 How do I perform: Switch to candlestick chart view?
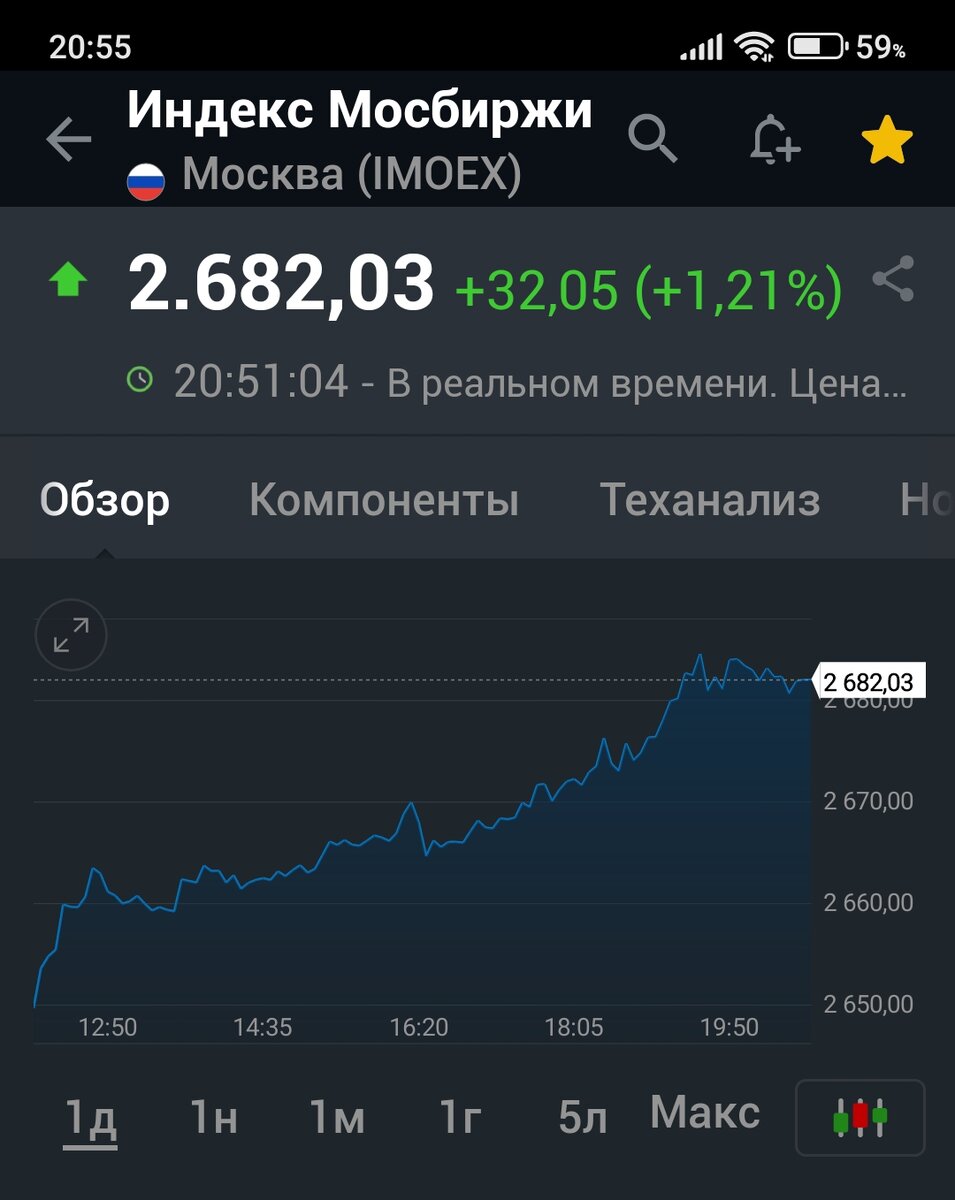click(860, 1117)
